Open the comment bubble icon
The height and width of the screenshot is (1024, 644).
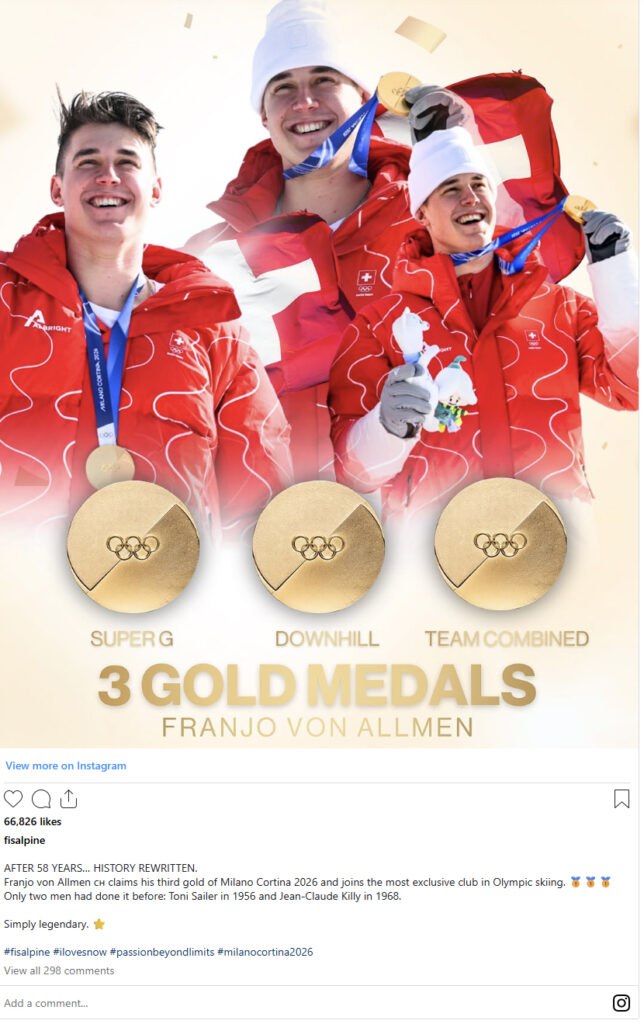(41, 798)
